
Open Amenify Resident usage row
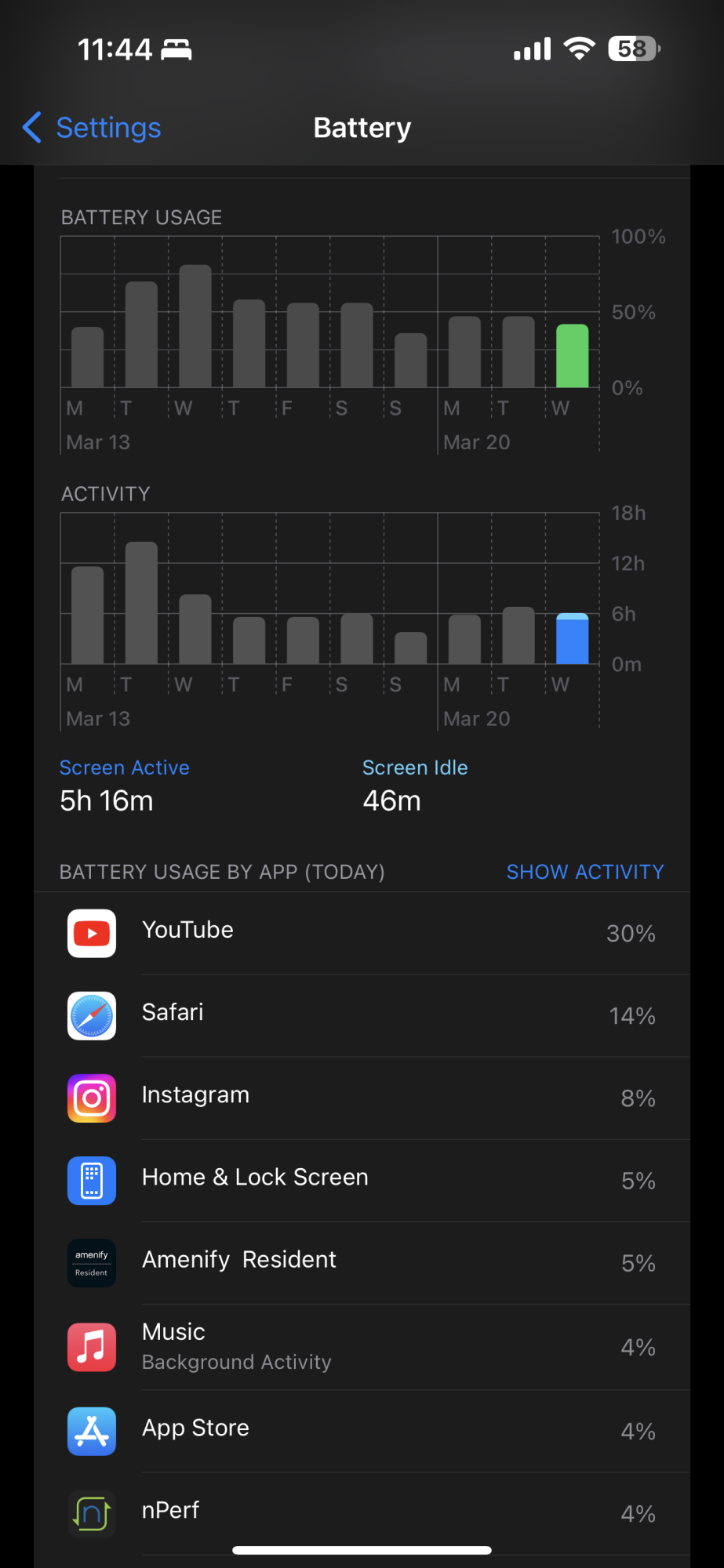coord(362,1262)
